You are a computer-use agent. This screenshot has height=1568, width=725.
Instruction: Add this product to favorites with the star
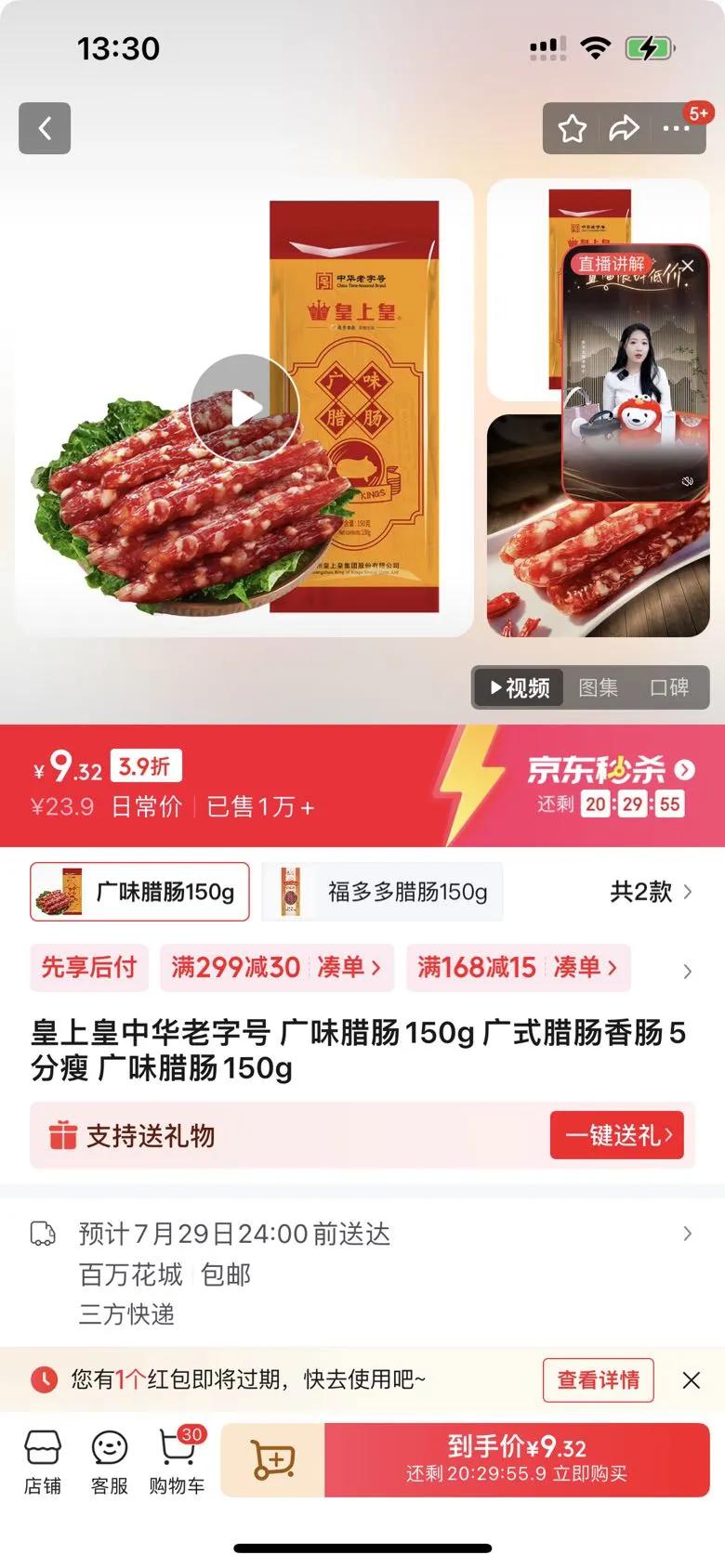572,128
